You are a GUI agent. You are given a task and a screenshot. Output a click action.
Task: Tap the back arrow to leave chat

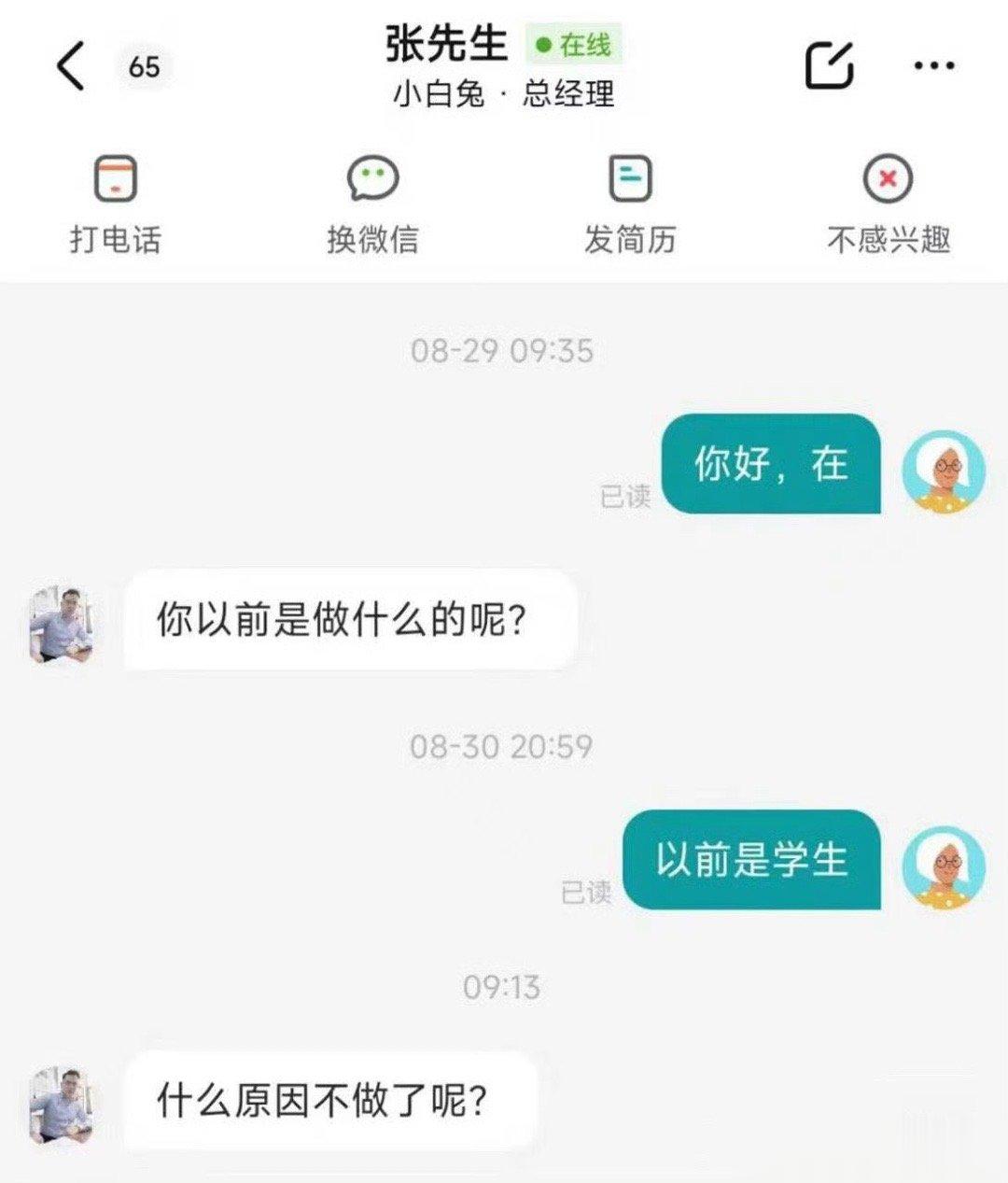[x=71, y=67]
